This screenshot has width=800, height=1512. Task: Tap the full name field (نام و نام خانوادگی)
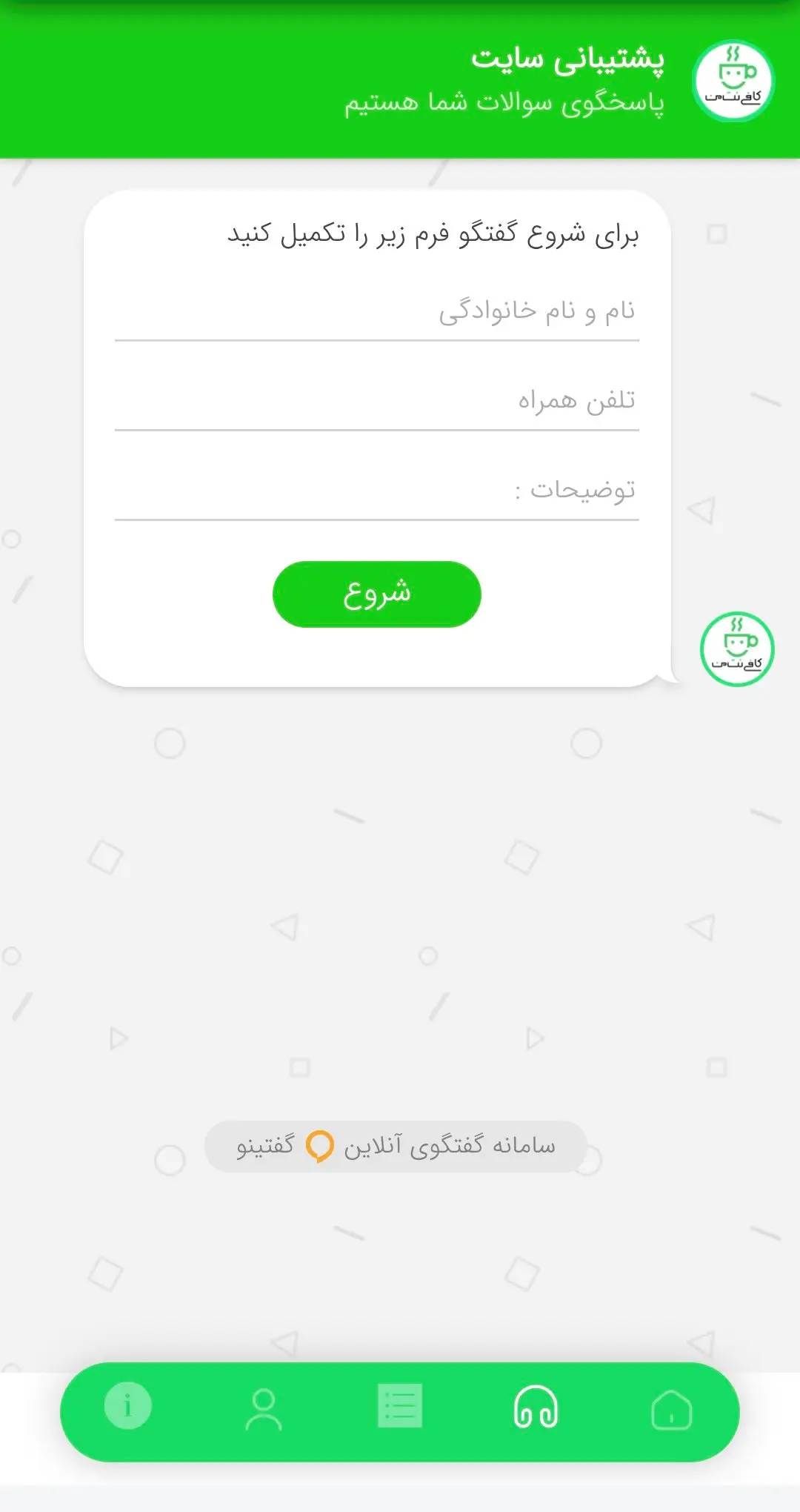(376, 312)
